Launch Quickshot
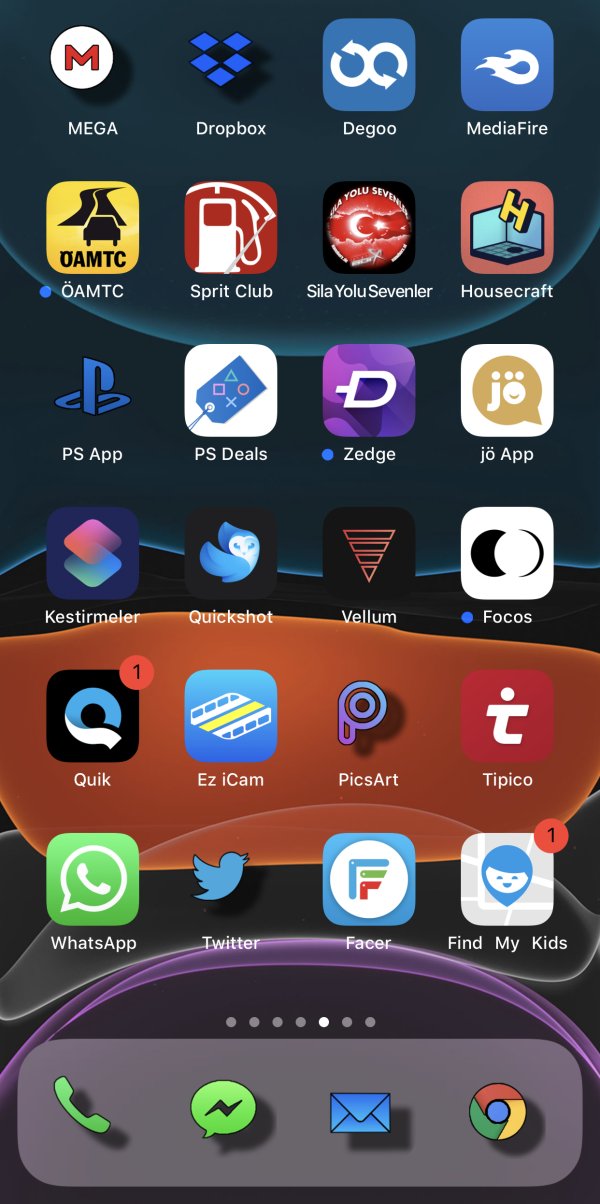Image resolution: width=600 pixels, height=1204 pixels. coord(231,553)
